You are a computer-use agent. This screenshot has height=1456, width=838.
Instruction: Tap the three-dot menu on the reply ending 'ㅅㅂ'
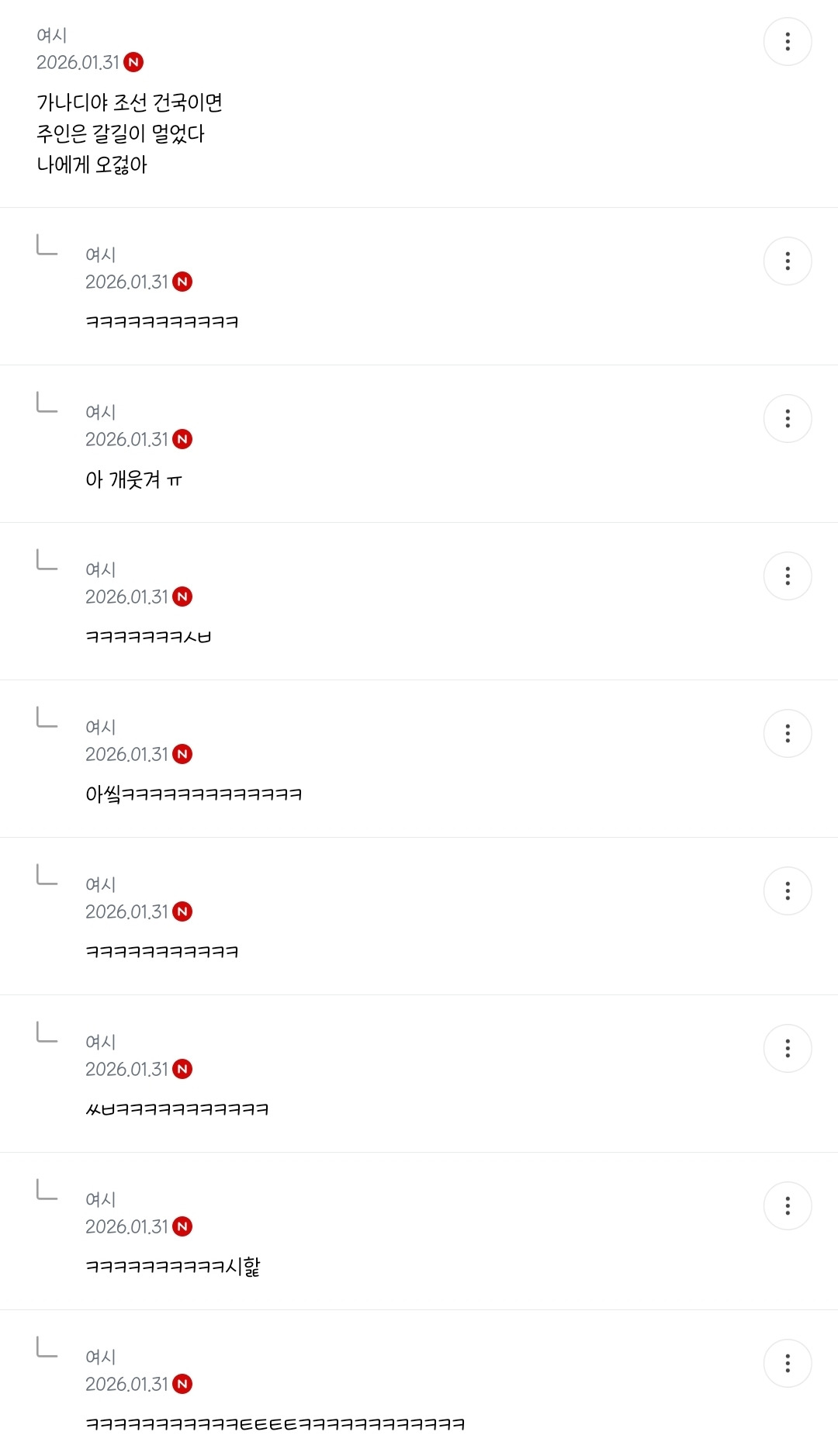(x=788, y=576)
